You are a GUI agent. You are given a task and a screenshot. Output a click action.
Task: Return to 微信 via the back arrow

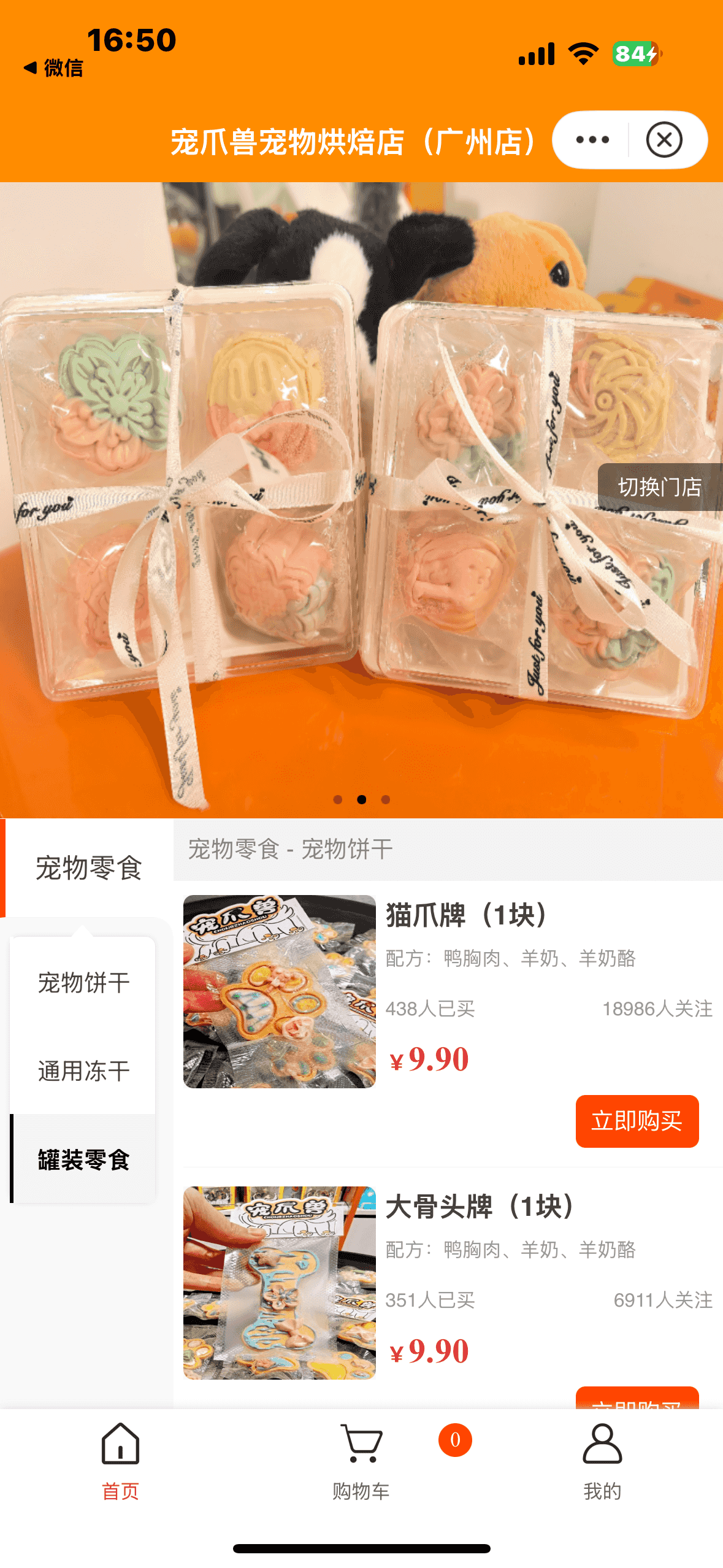[53, 68]
